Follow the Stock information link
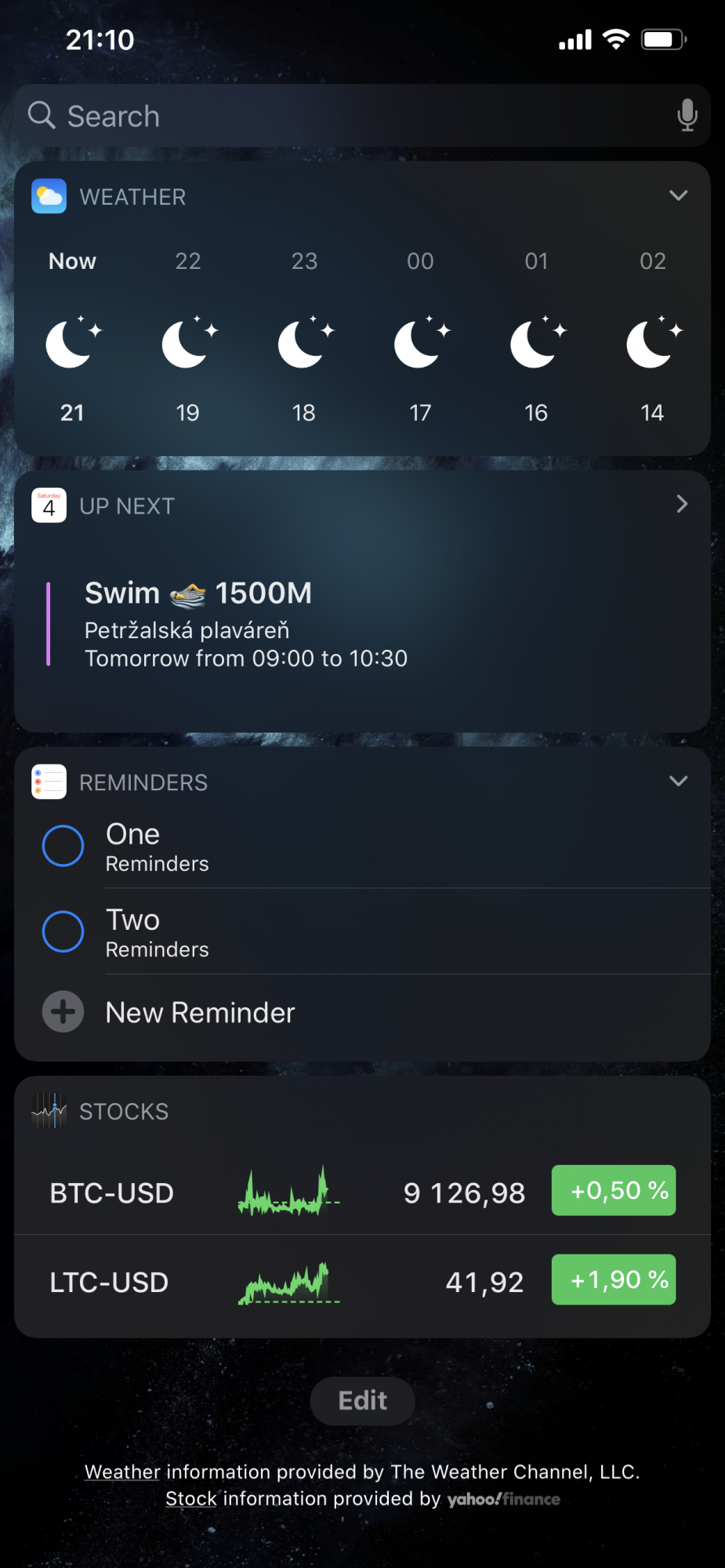Image resolution: width=725 pixels, height=1568 pixels. (x=190, y=1498)
